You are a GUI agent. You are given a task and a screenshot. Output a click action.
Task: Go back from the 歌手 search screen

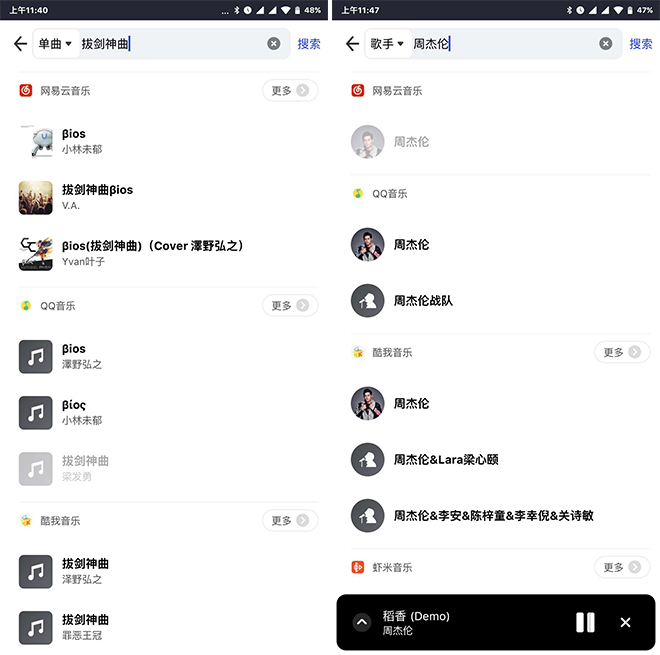tap(351, 44)
